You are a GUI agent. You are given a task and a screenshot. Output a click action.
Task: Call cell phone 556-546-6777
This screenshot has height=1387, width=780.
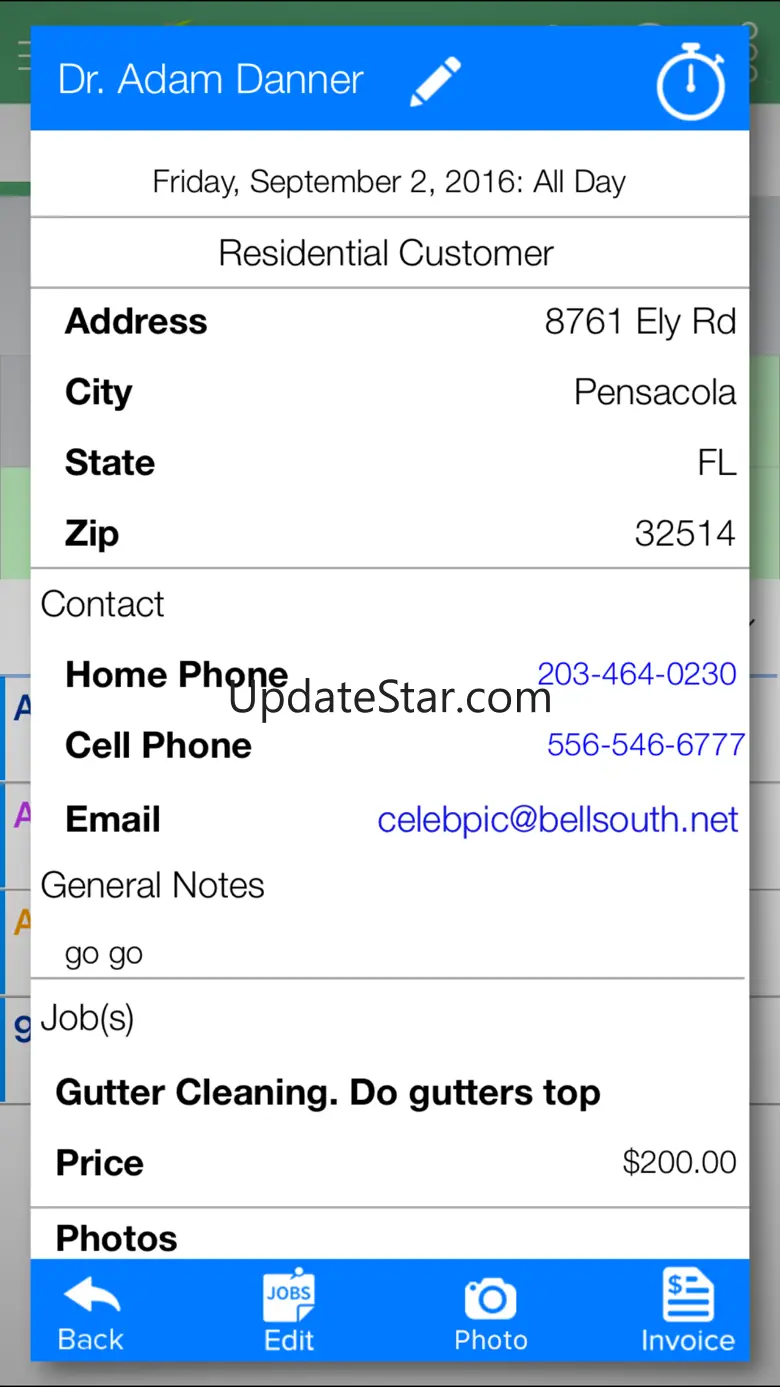[645, 745]
